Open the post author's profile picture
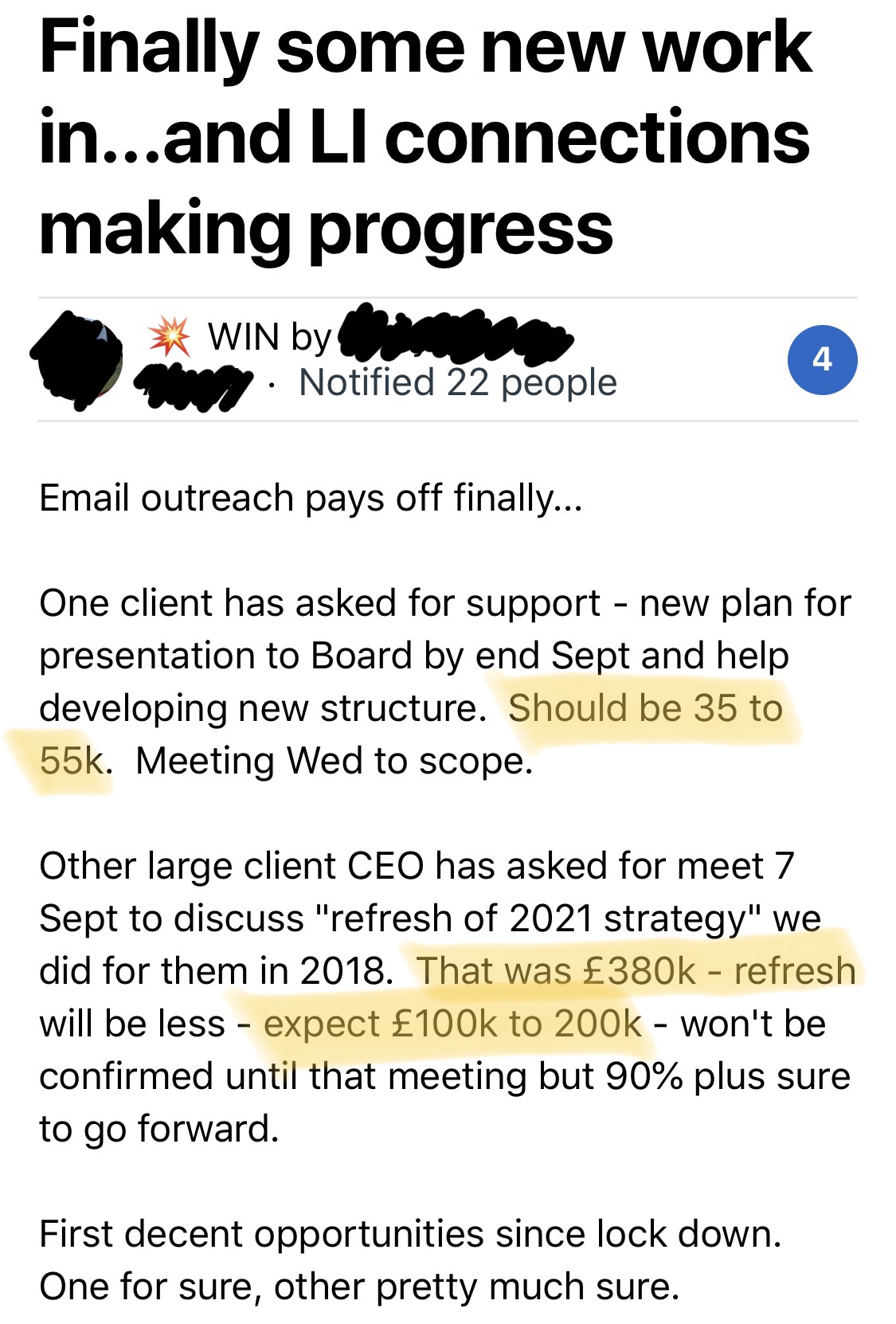 pos(78,359)
